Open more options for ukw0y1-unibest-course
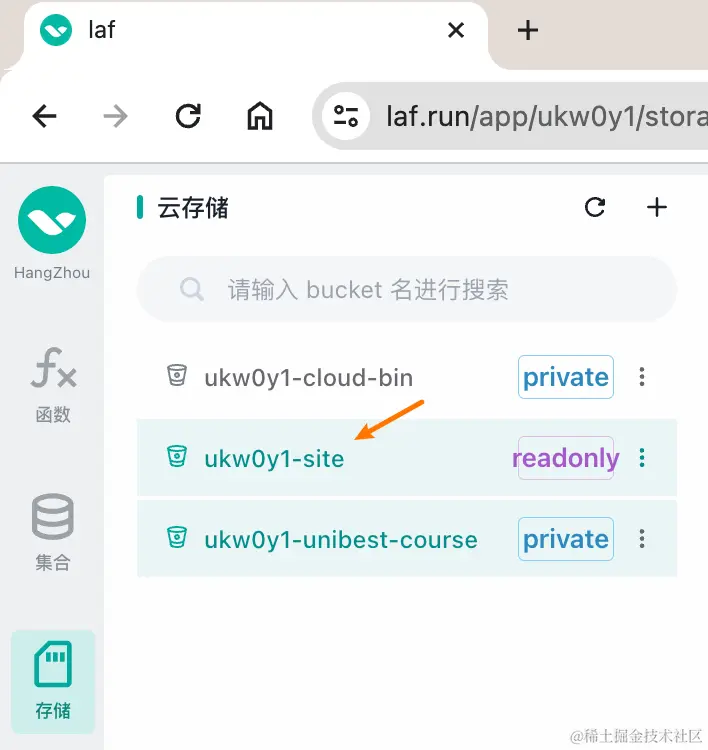The image size is (708, 750). click(x=642, y=539)
